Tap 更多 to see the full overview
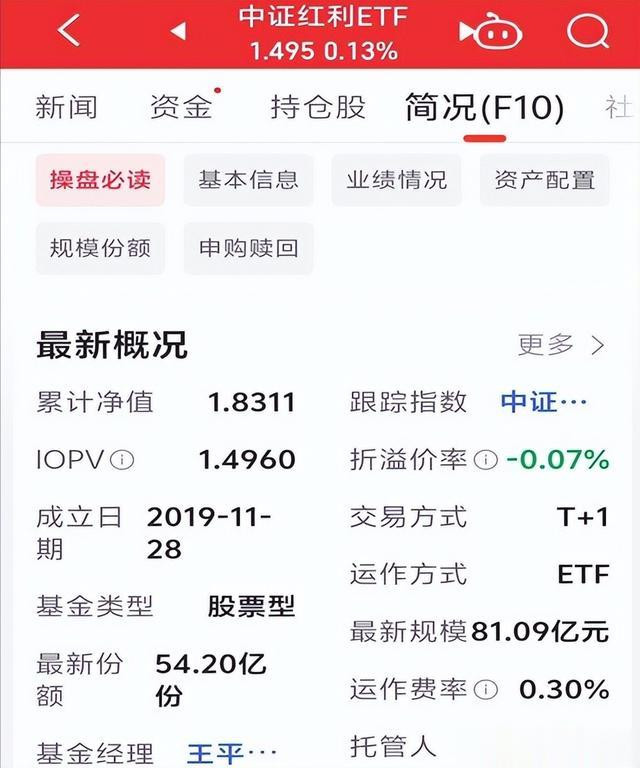This screenshot has height=768, width=640. (x=562, y=346)
